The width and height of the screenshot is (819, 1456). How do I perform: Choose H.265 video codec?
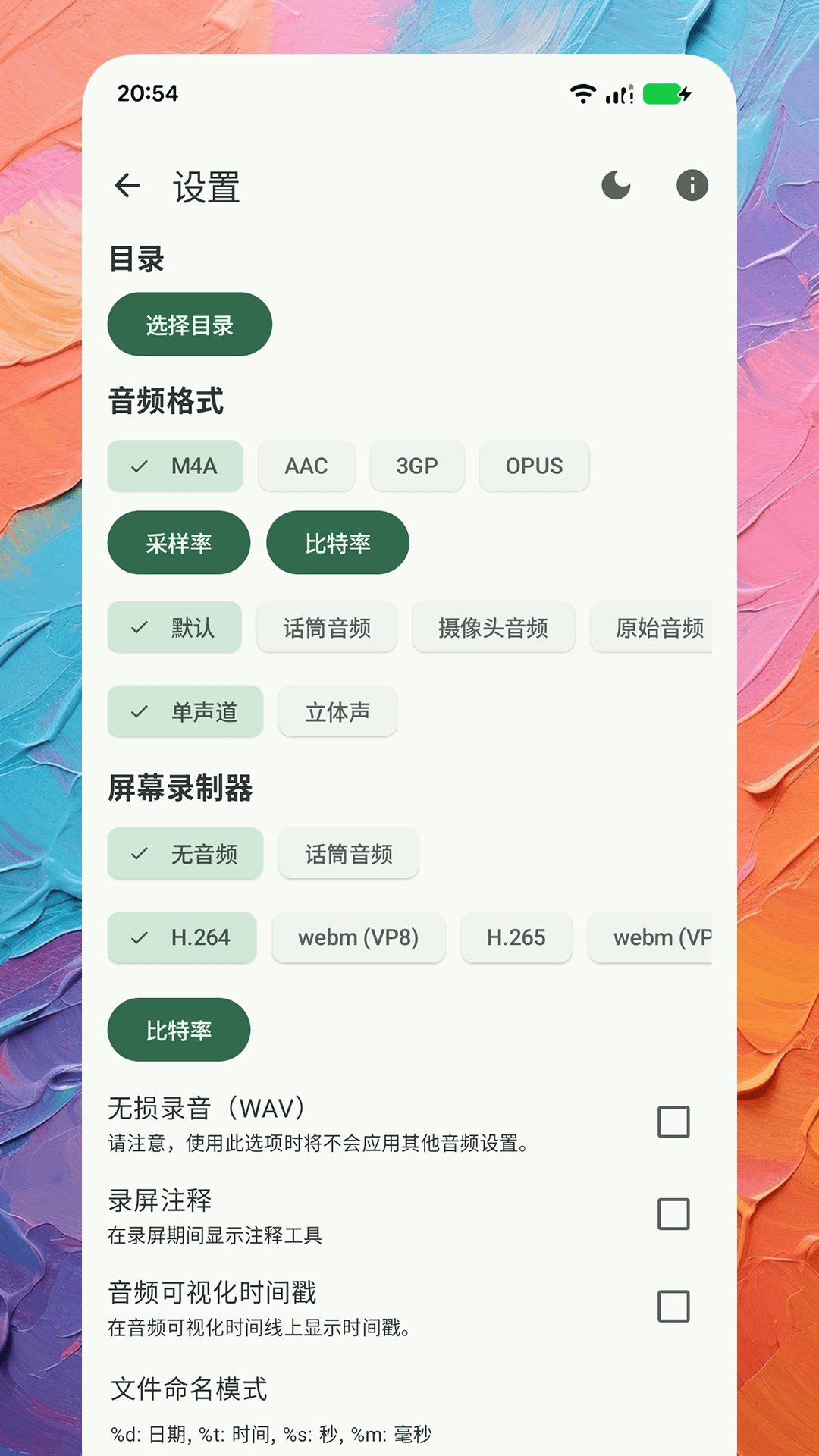516,937
